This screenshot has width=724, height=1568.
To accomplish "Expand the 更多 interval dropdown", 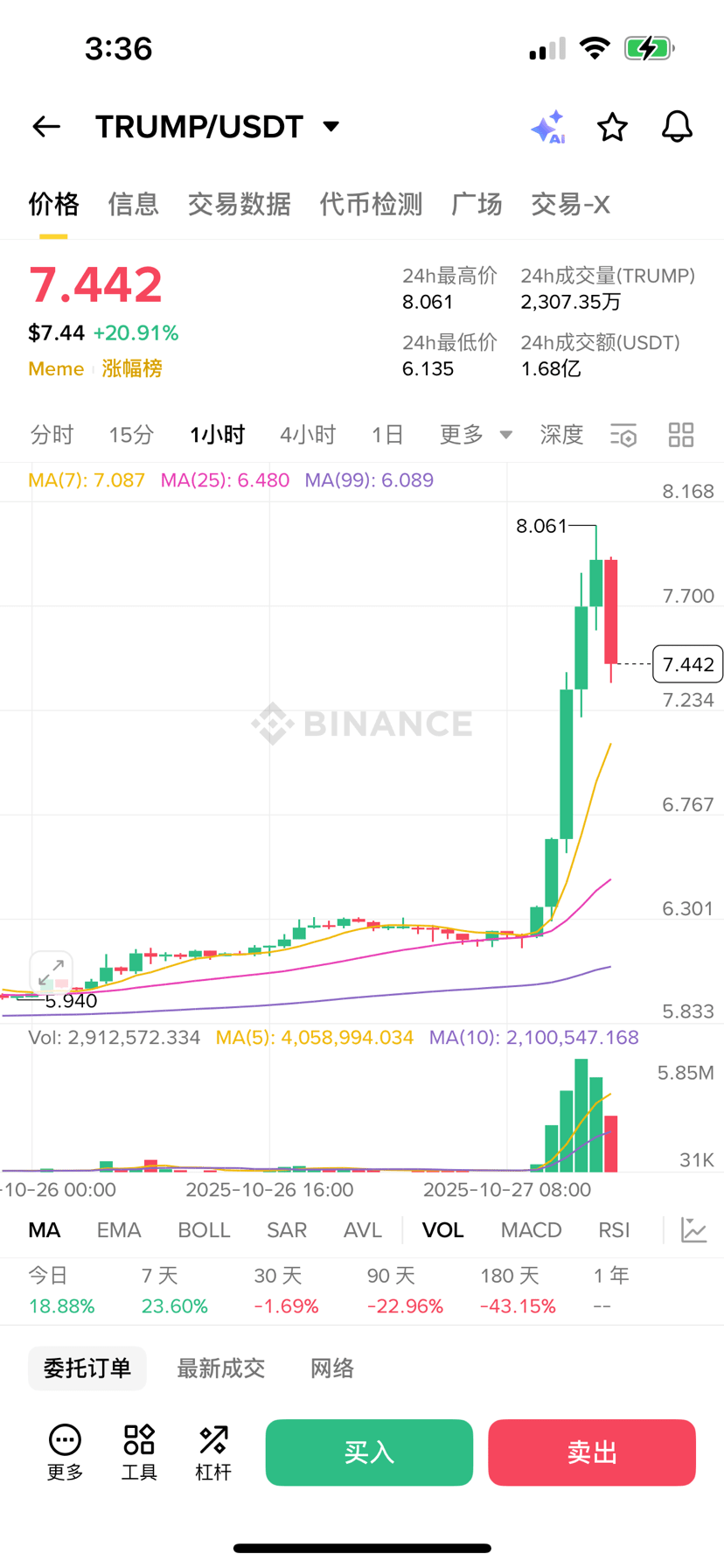I will pyautogui.click(x=475, y=435).
